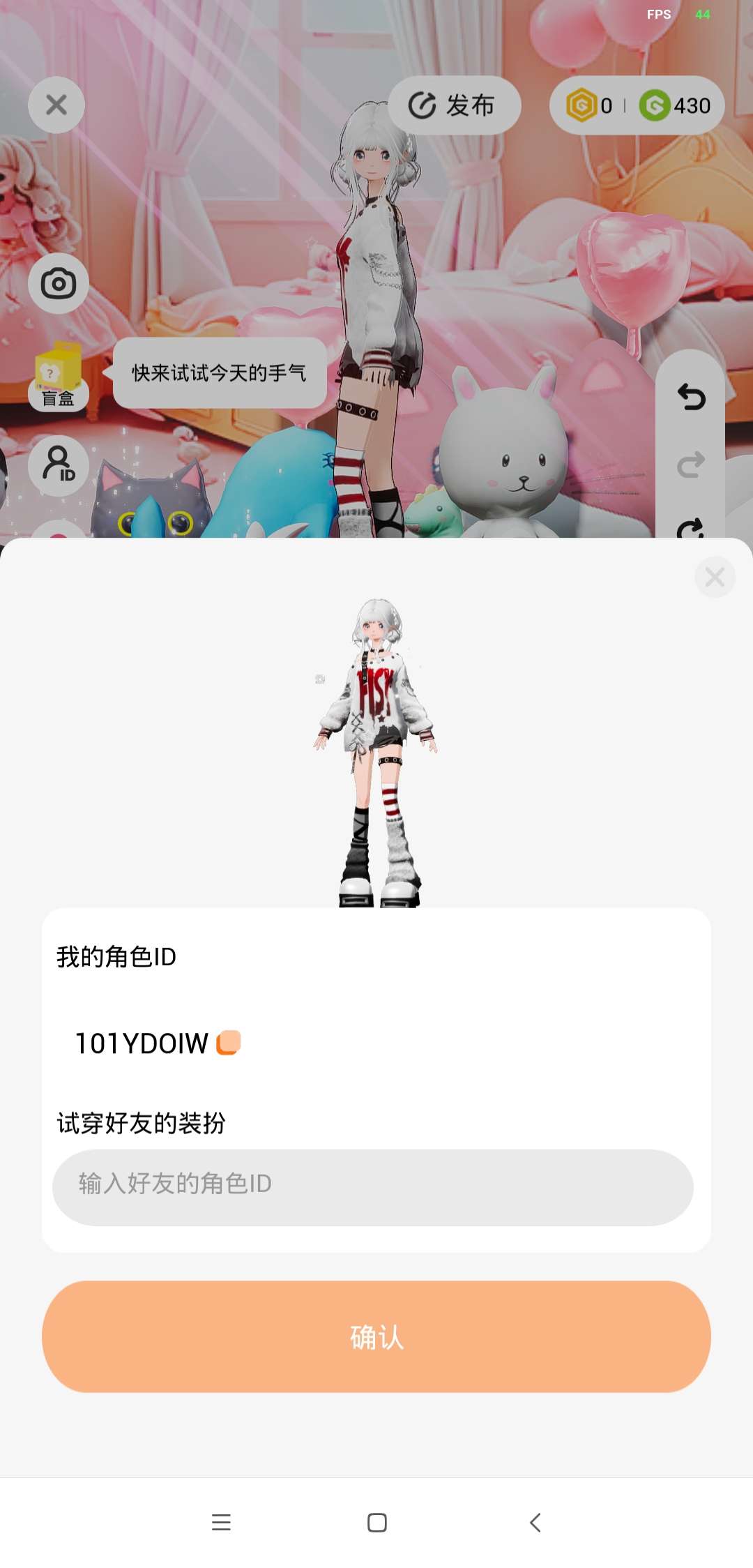Open the camera icon to take a photo
The image size is (753, 1568).
tap(59, 284)
